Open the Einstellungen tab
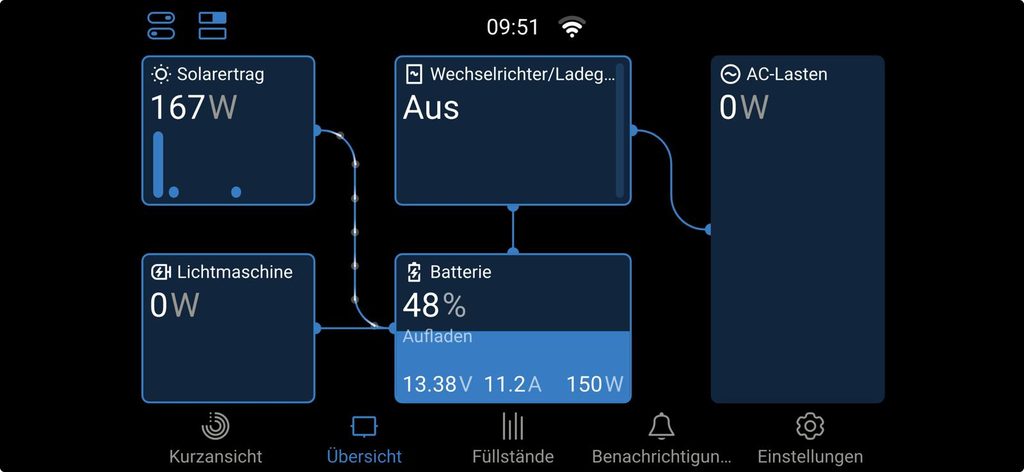 pos(810,438)
